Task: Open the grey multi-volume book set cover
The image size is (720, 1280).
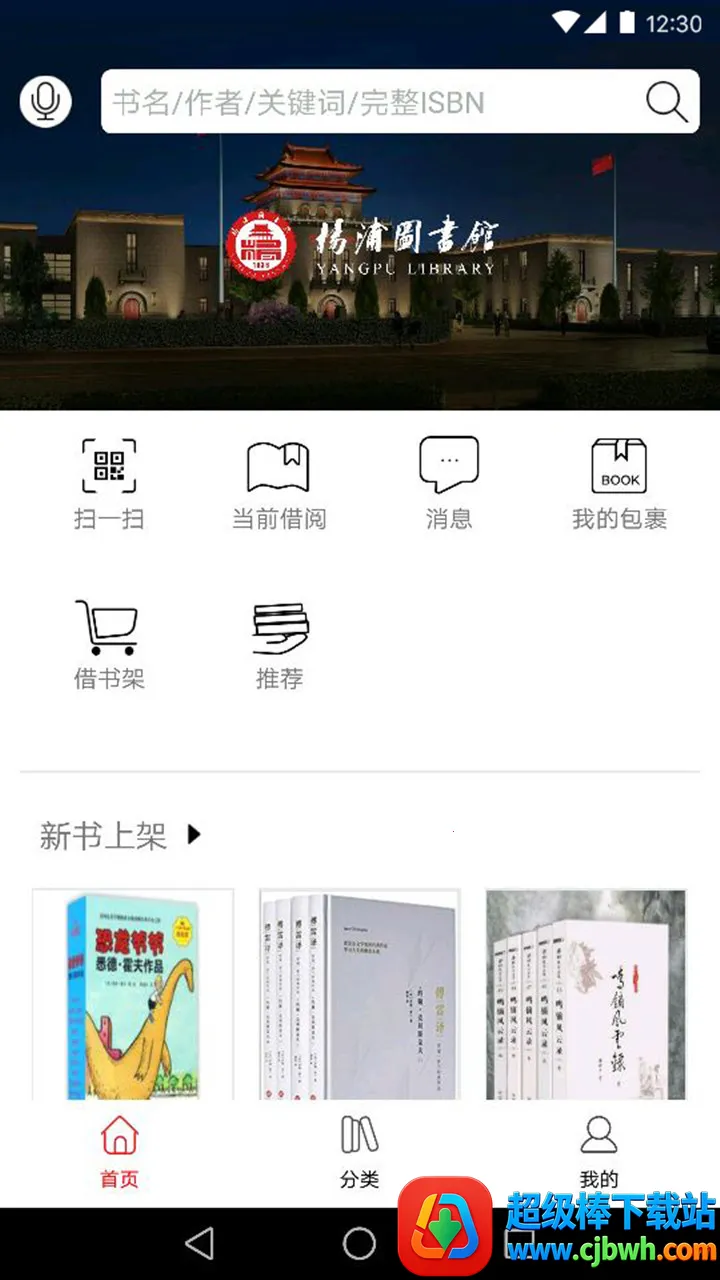Action: [360, 995]
